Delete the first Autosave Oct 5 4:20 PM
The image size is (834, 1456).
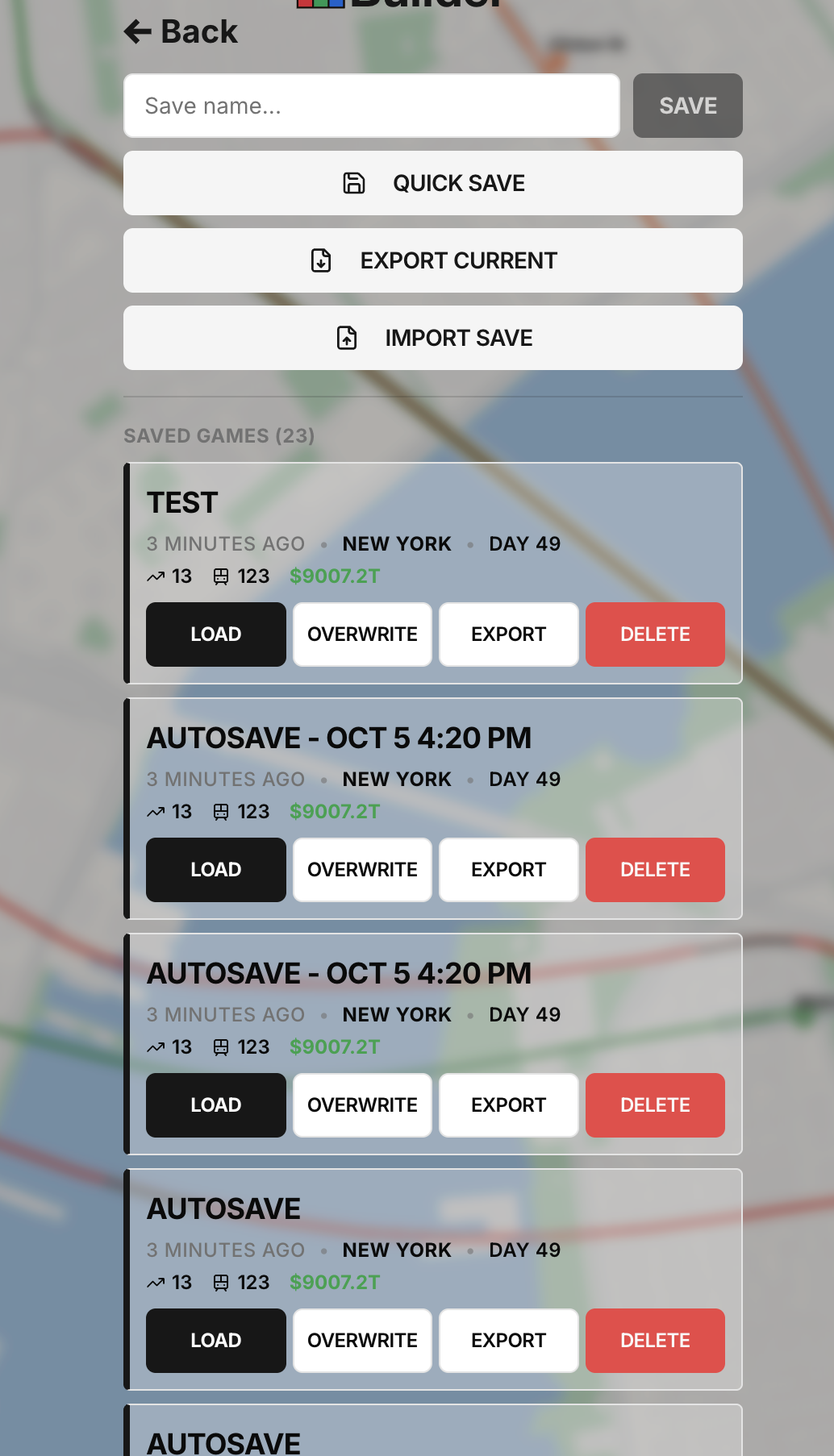click(655, 870)
